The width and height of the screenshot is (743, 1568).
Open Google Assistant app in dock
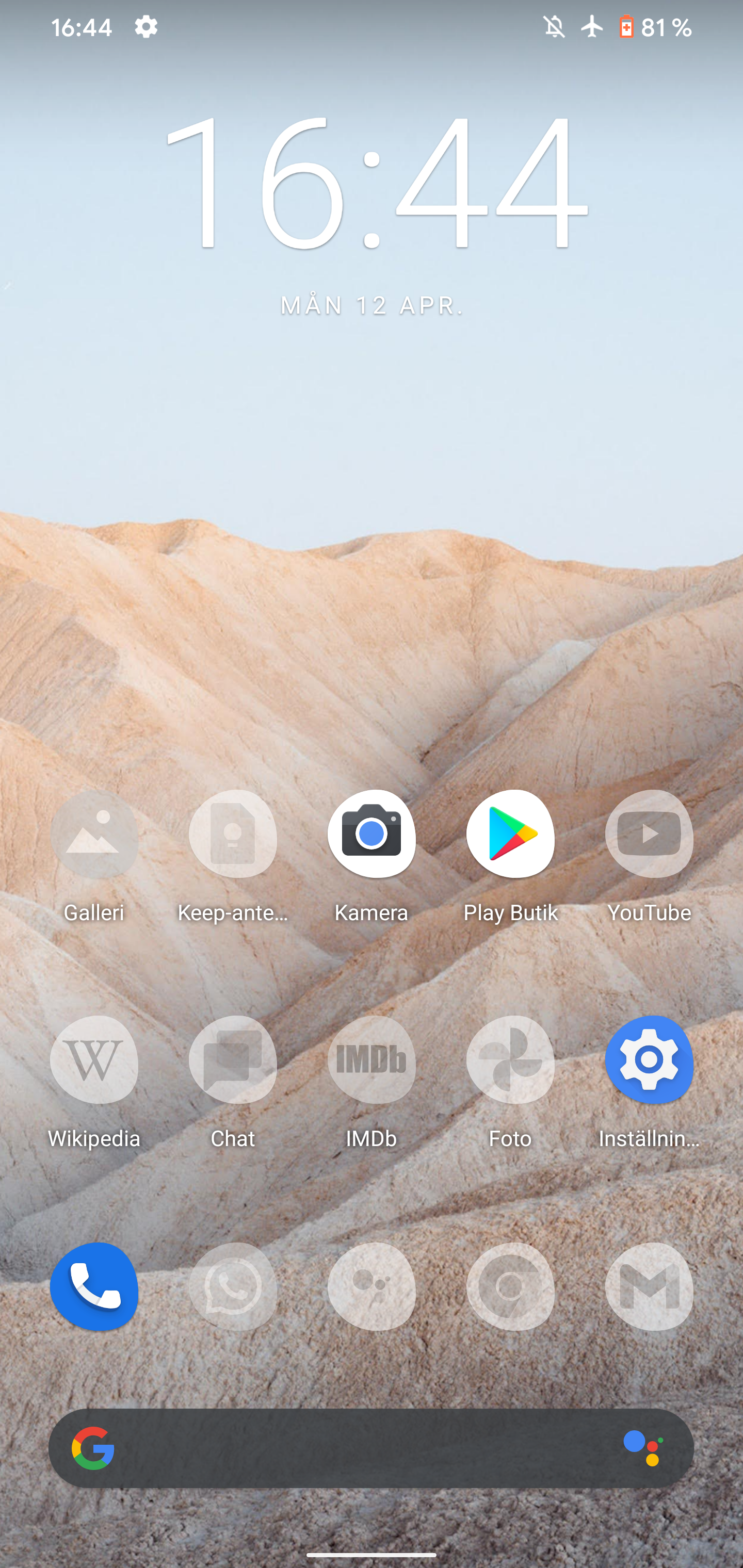[372, 1286]
